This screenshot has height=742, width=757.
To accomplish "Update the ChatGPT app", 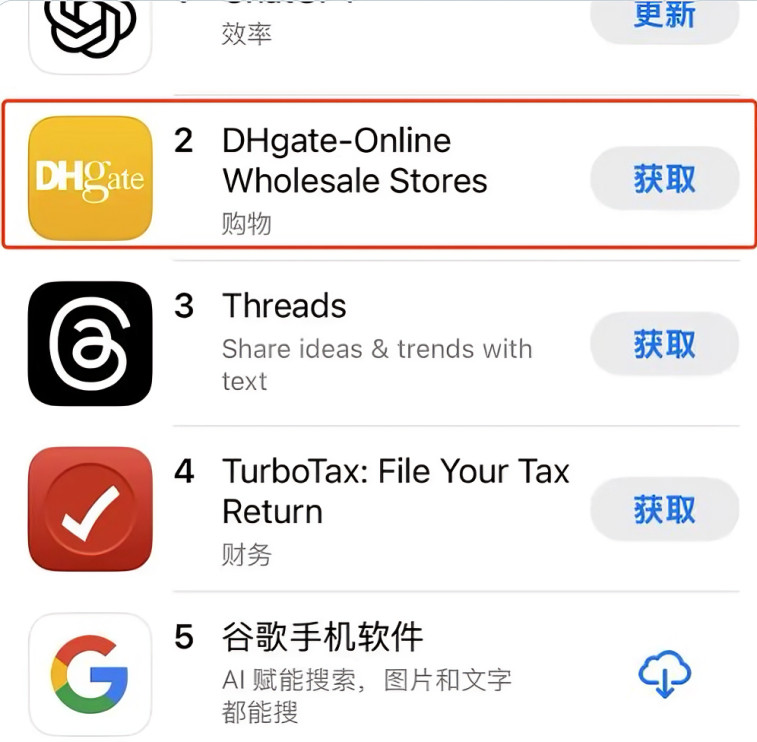I will point(664,15).
